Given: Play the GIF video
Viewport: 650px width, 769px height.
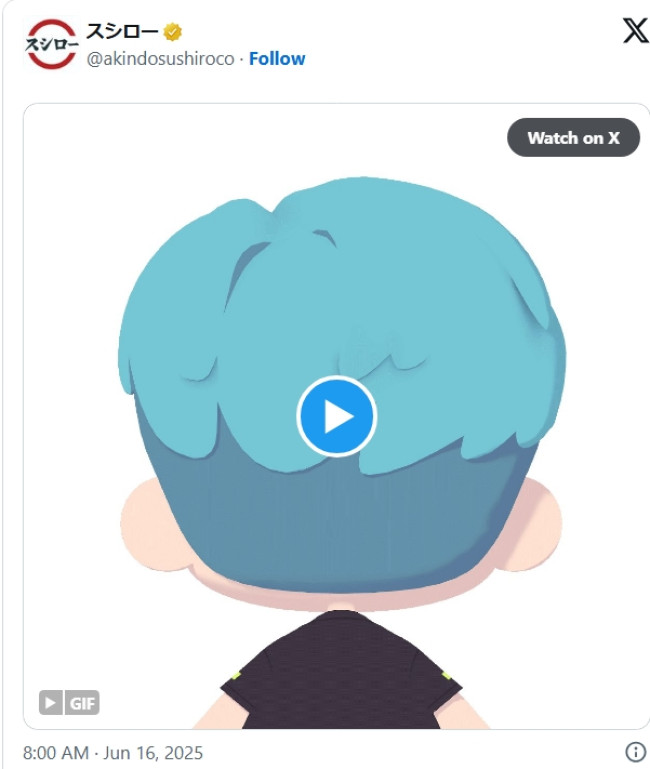Looking at the screenshot, I should point(336,416).
